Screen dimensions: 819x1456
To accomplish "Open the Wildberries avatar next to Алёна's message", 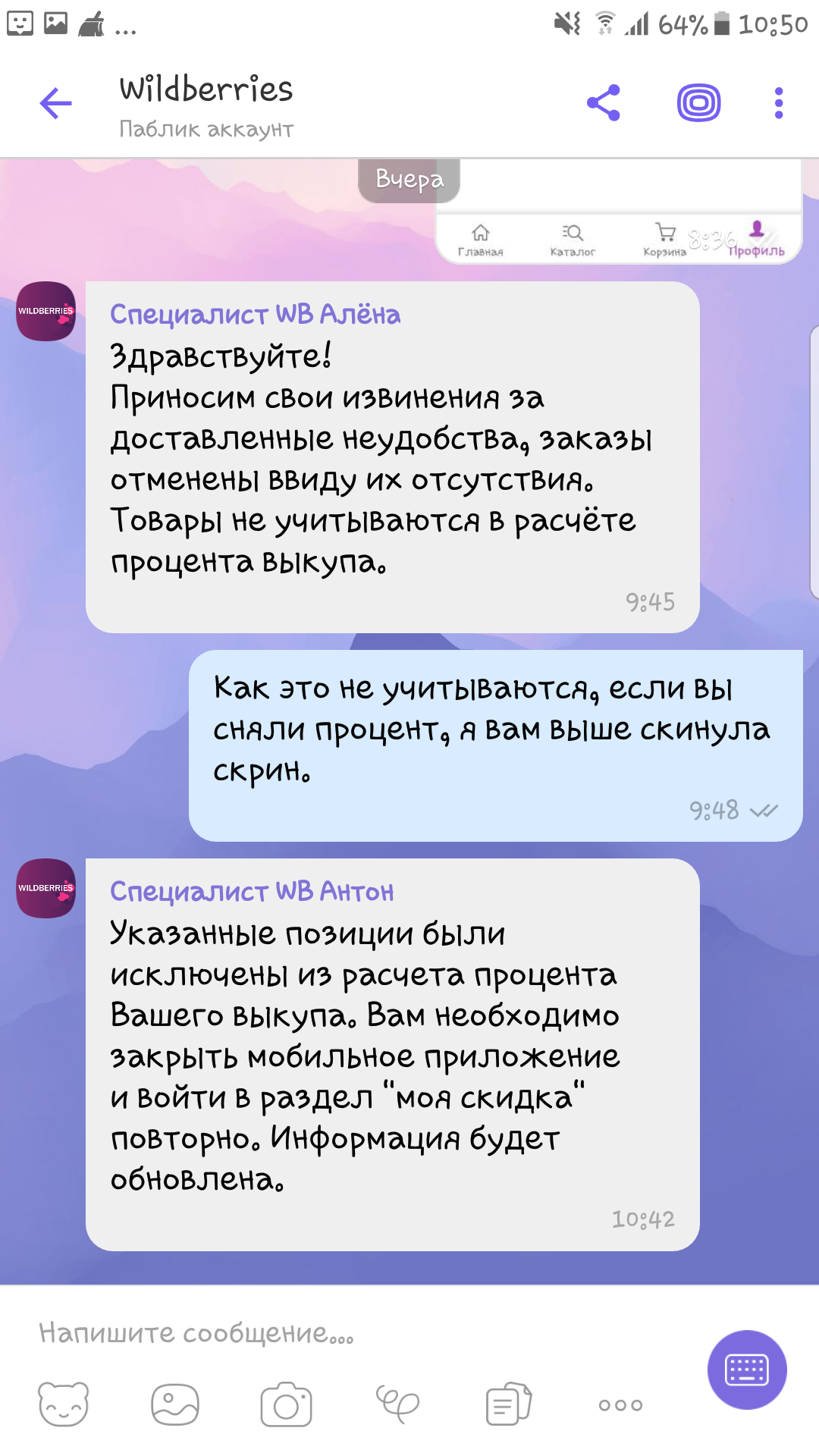I will (x=46, y=312).
